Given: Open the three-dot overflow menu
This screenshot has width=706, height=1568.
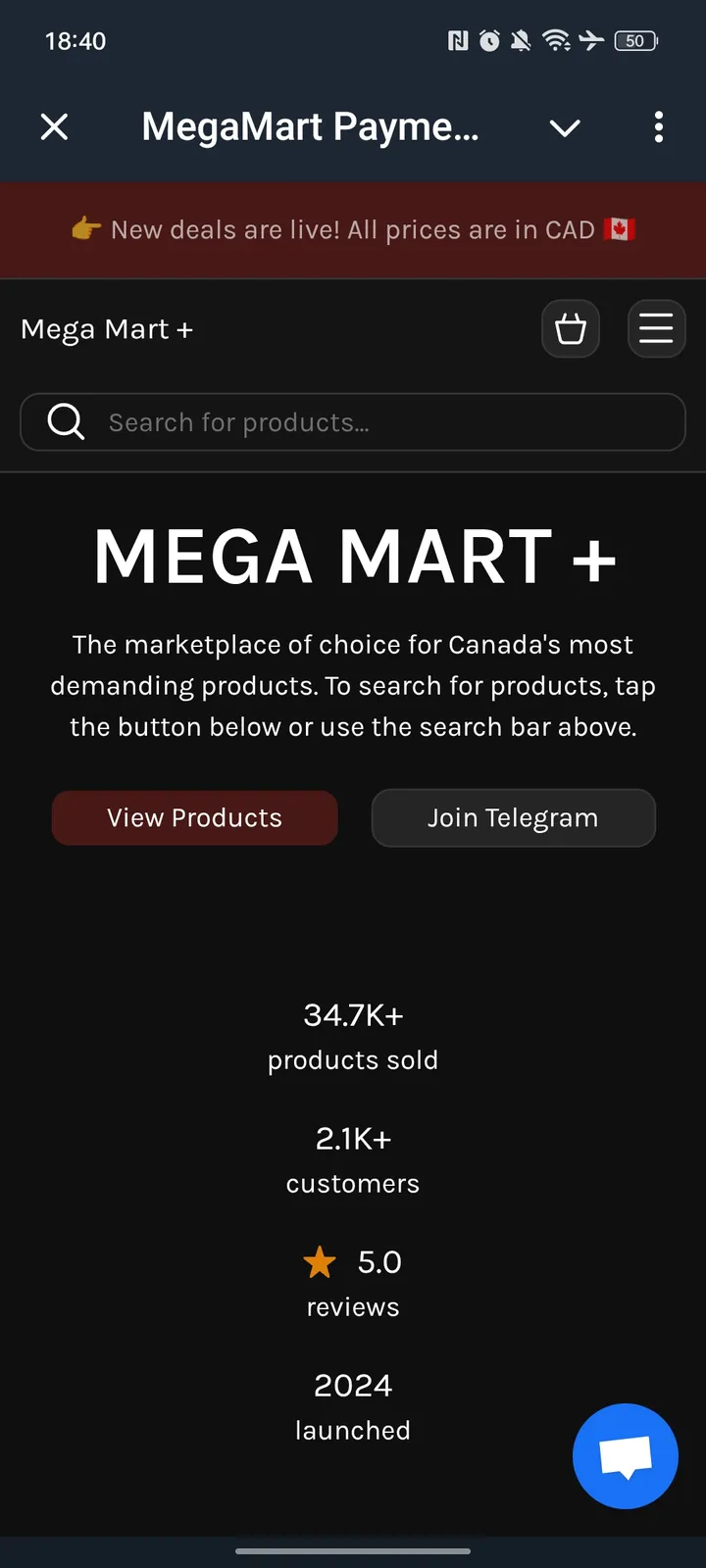Looking at the screenshot, I should (658, 127).
